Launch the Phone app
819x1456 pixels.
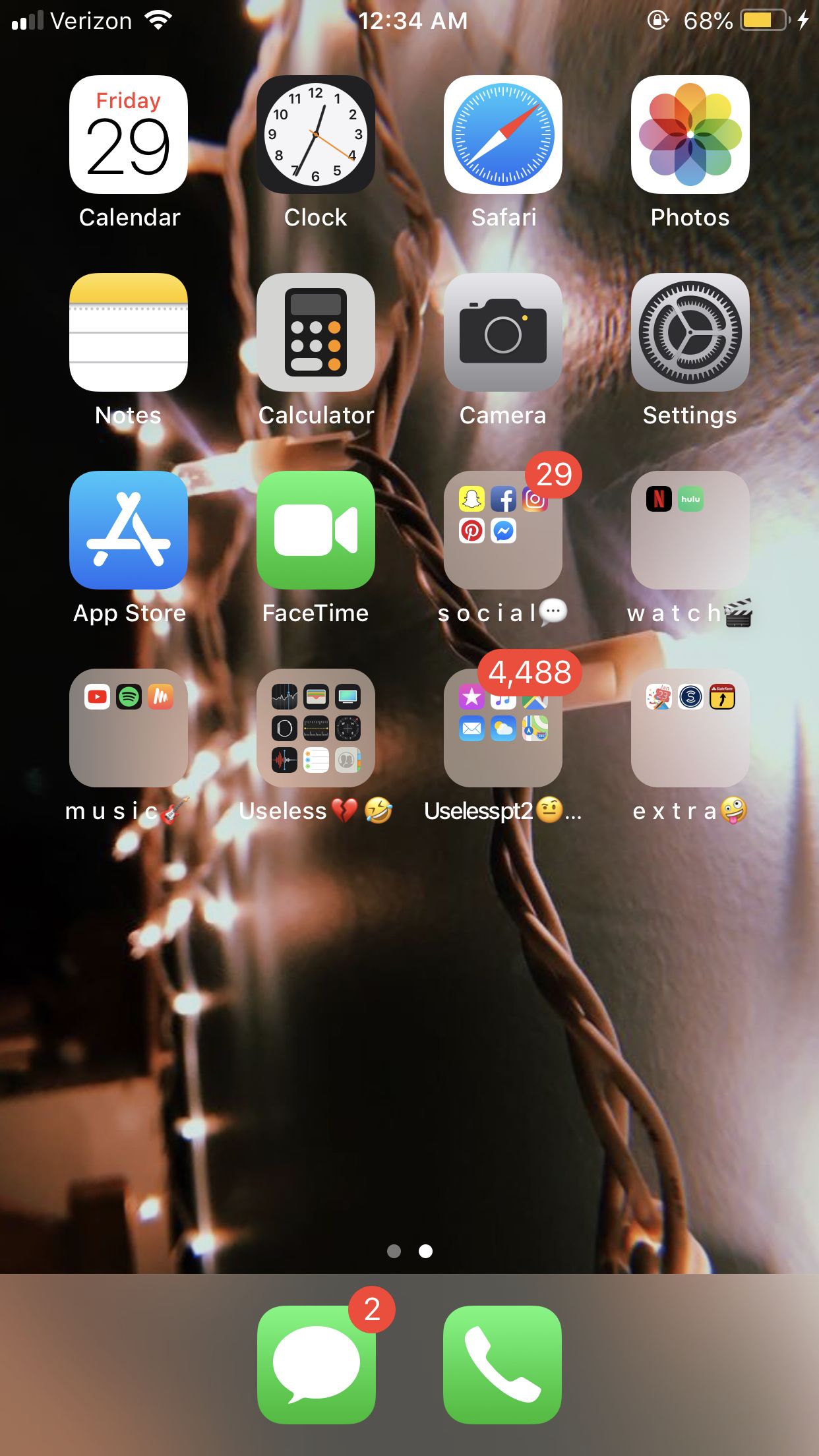tap(502, 1364)
